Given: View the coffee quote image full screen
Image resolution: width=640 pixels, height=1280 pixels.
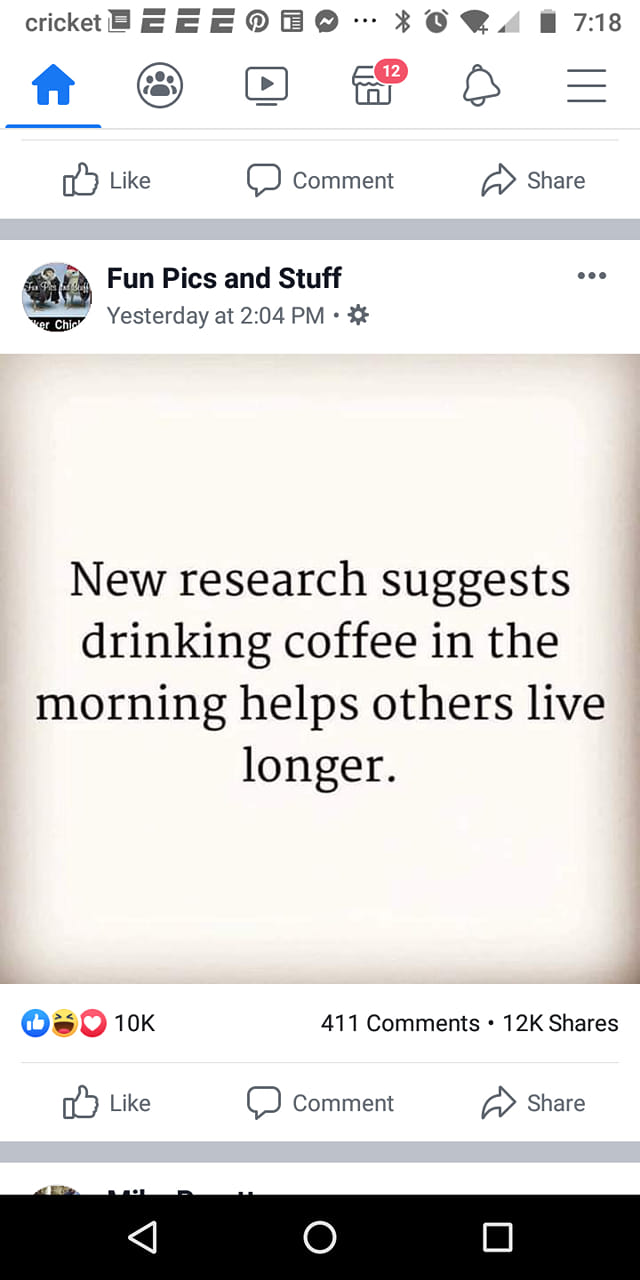Looking at the screenshot, I should [320, 668].
